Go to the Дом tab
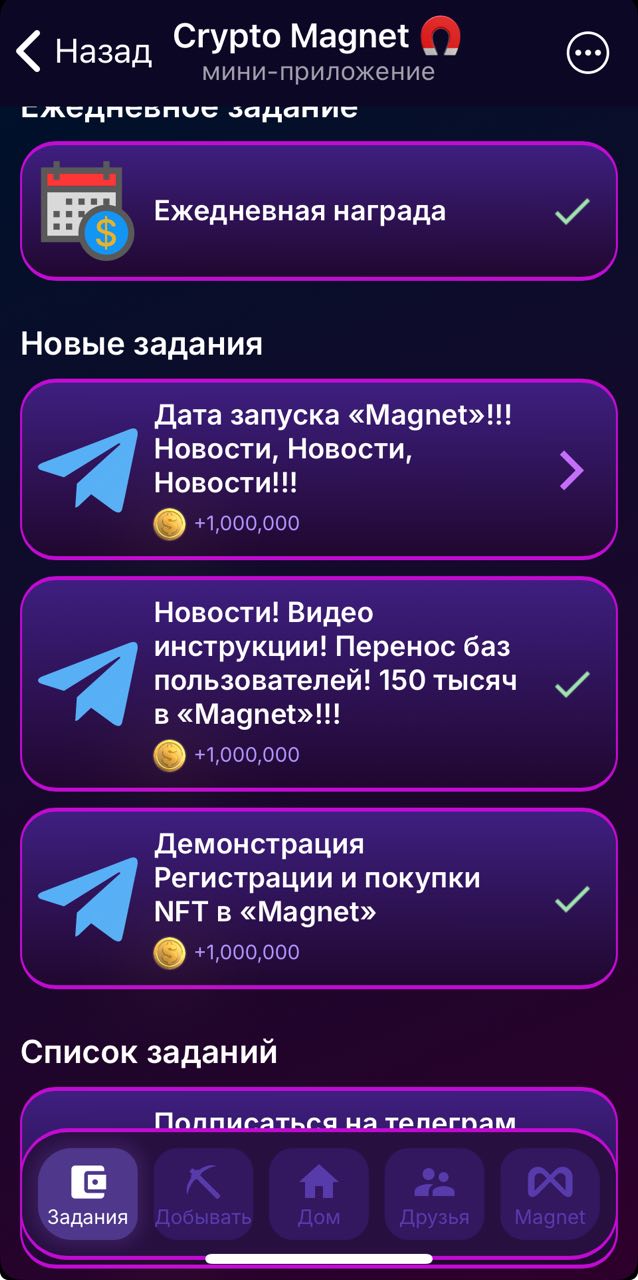This screenshot has height=1280, width=638. pos(319,1194)
